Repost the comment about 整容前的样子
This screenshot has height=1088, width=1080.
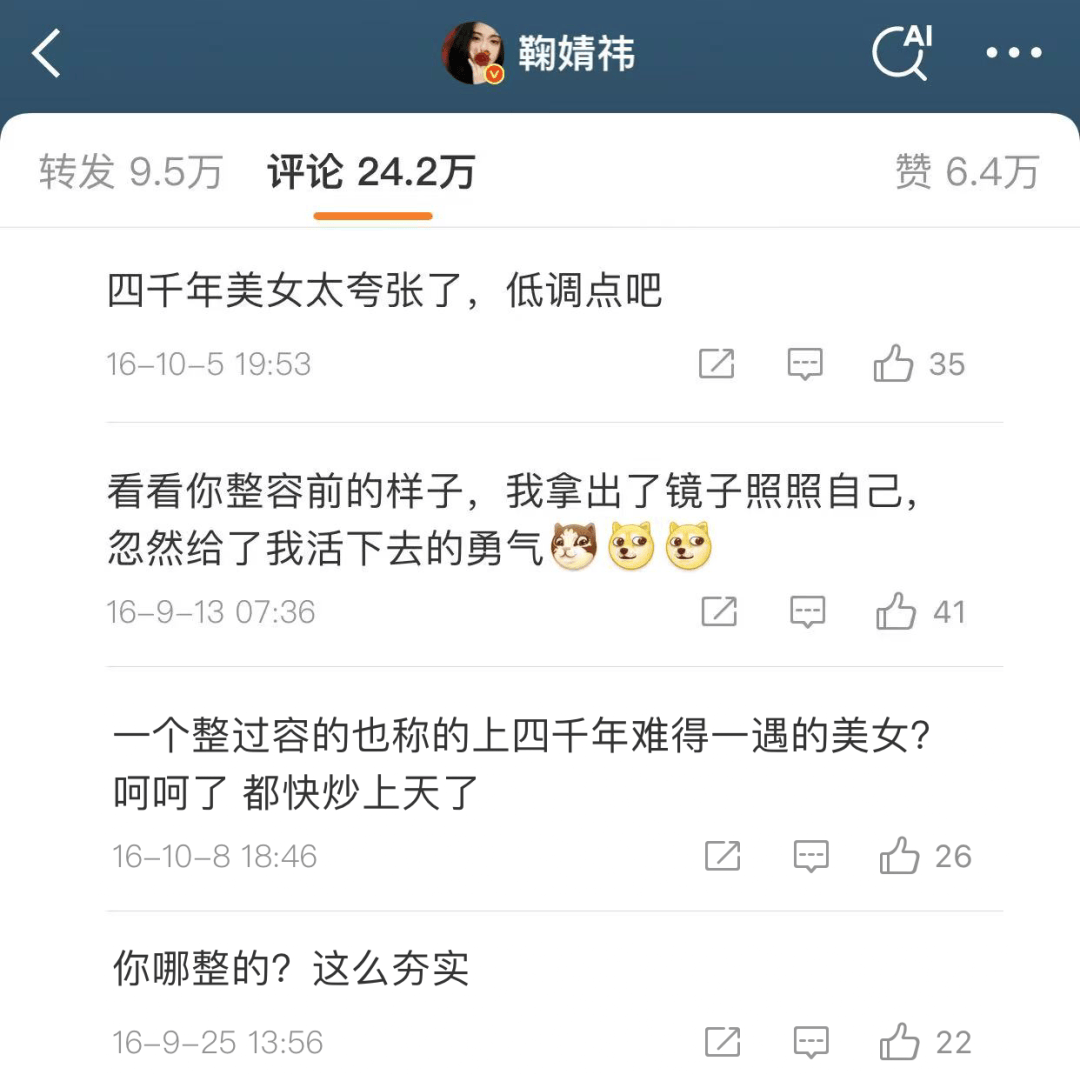(719, 611)
